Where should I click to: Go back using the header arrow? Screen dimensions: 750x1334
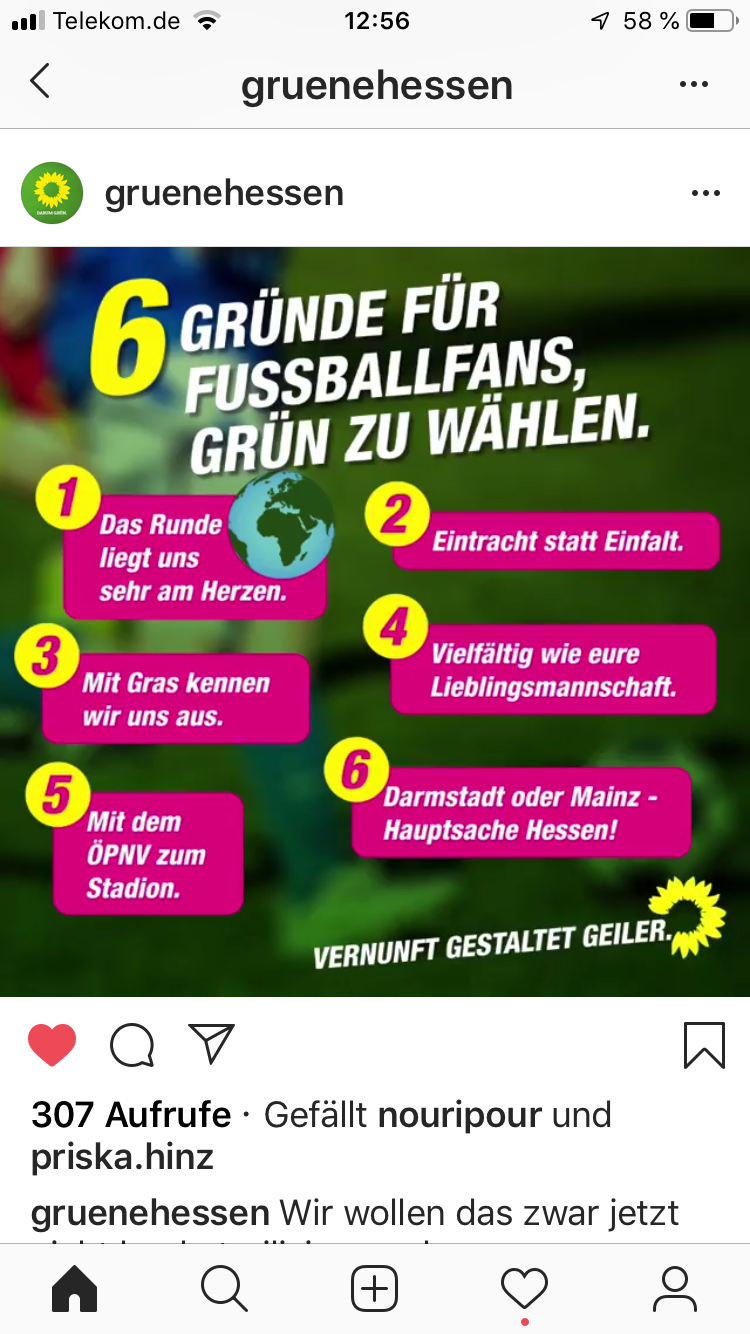pyautogui.click(x=40, y=83)
